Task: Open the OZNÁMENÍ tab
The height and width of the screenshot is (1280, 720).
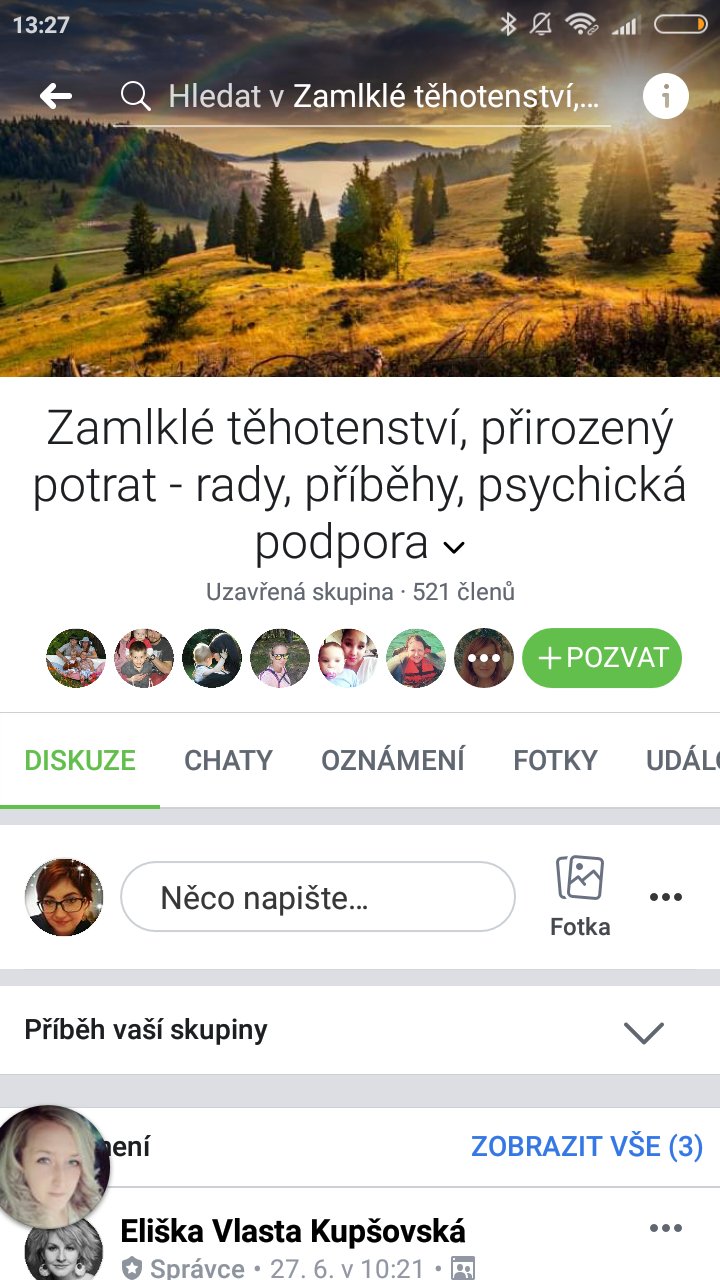Action: click(x=393, y=760)
